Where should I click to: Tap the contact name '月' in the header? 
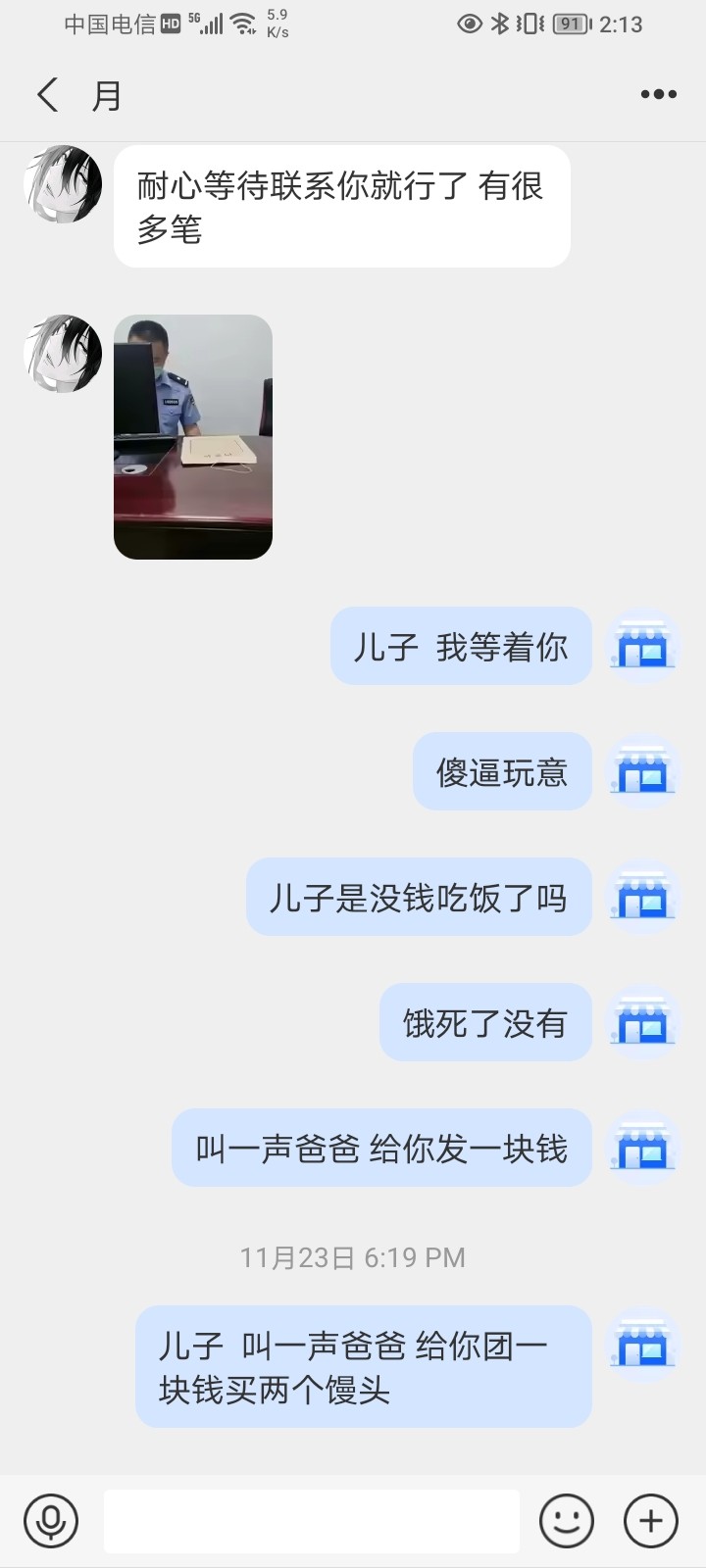coord(106,96)
